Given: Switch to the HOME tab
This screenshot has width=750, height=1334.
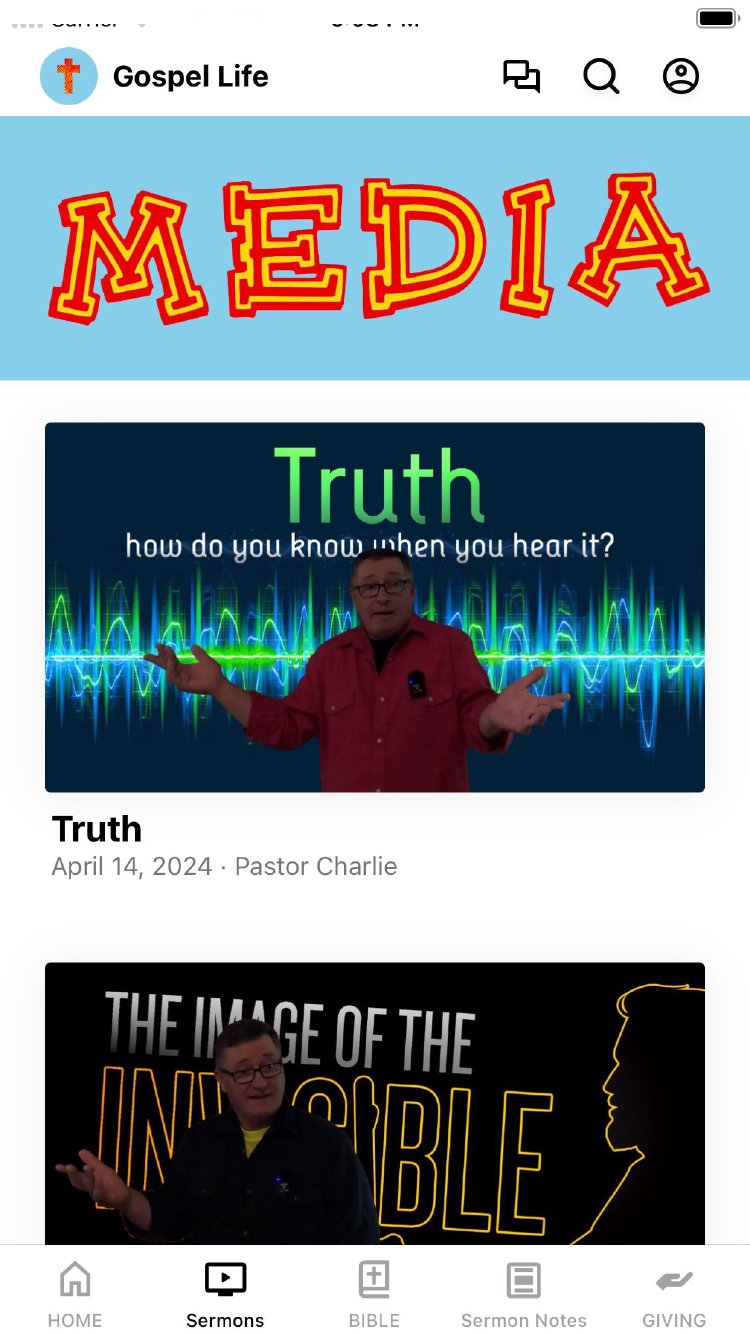Looking at the screenshot, I should pos(75,1294).
